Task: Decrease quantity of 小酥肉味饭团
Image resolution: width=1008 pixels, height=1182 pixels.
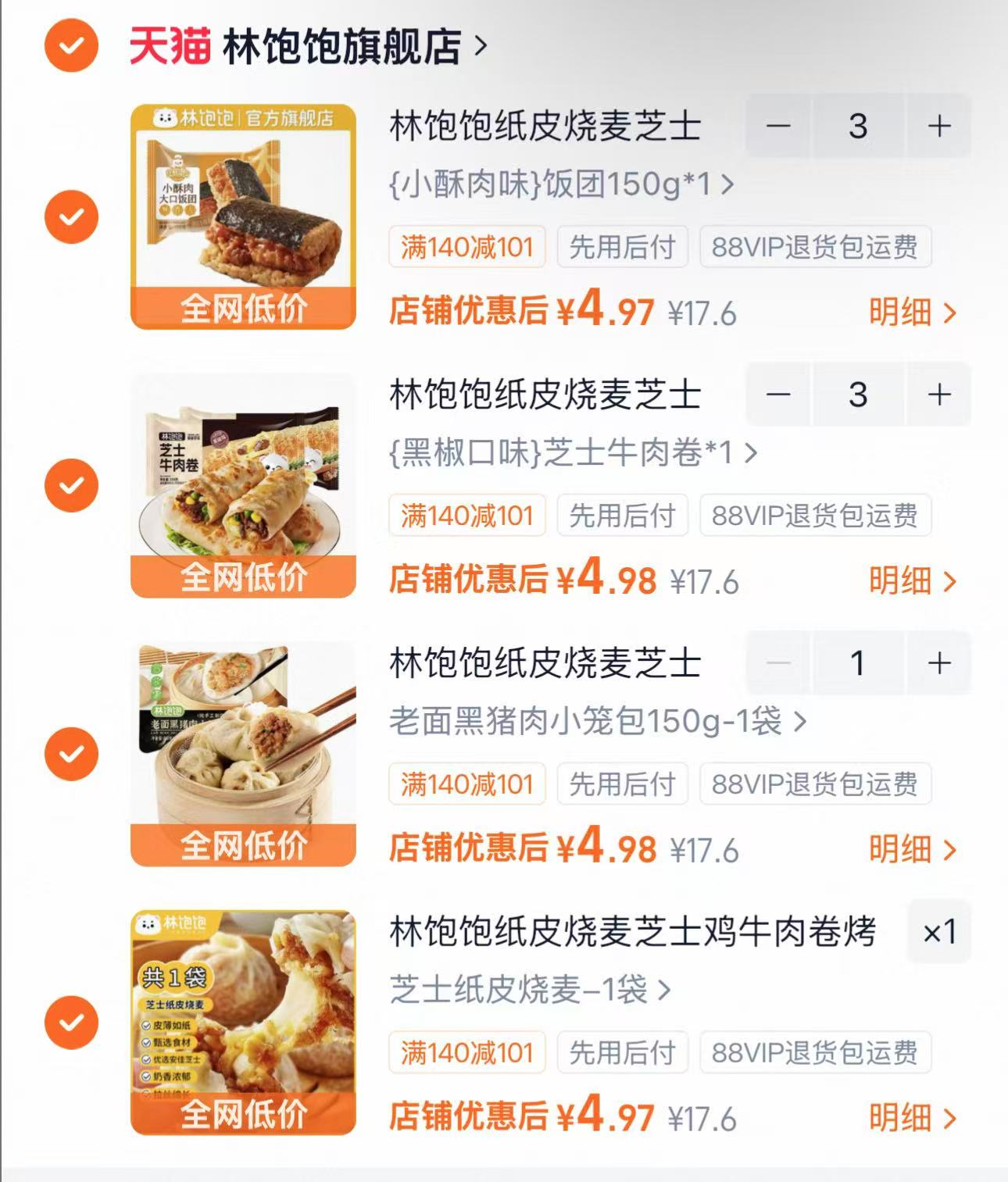Action: coord(778,126)
